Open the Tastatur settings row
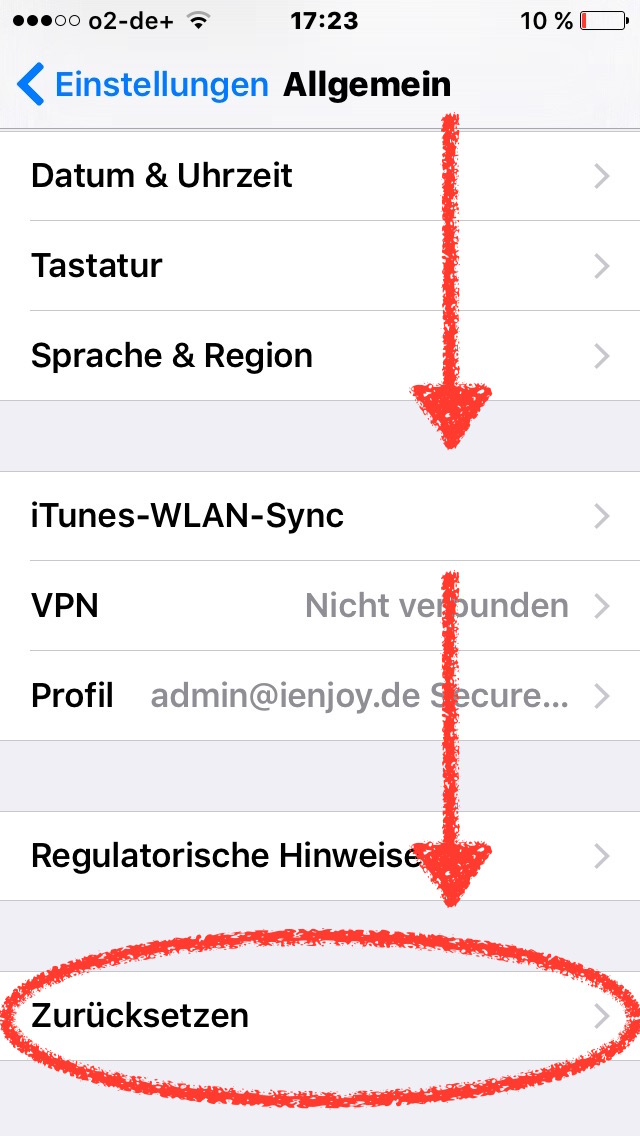640x1136 pixels. (x=97, y=266)
